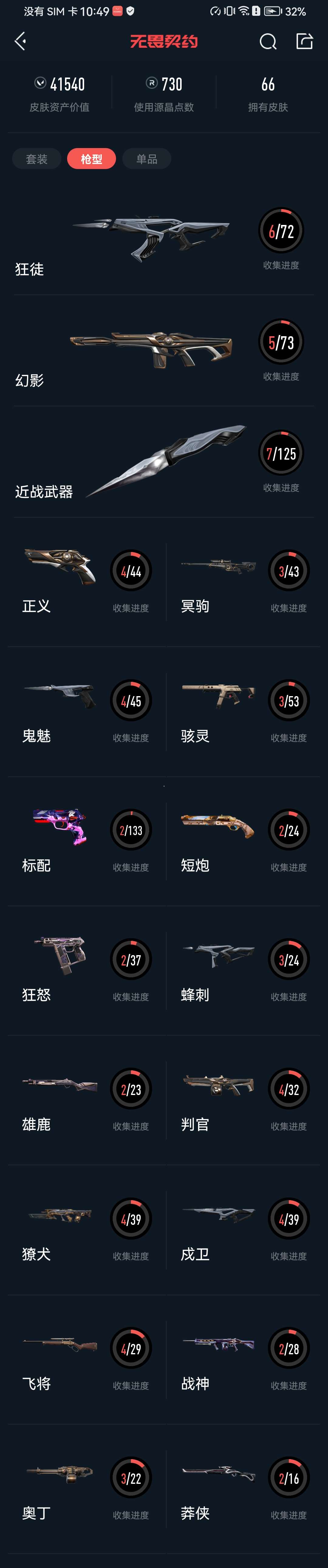
Task: Switch to the 单品 tab
Action: tap(147, 159)
